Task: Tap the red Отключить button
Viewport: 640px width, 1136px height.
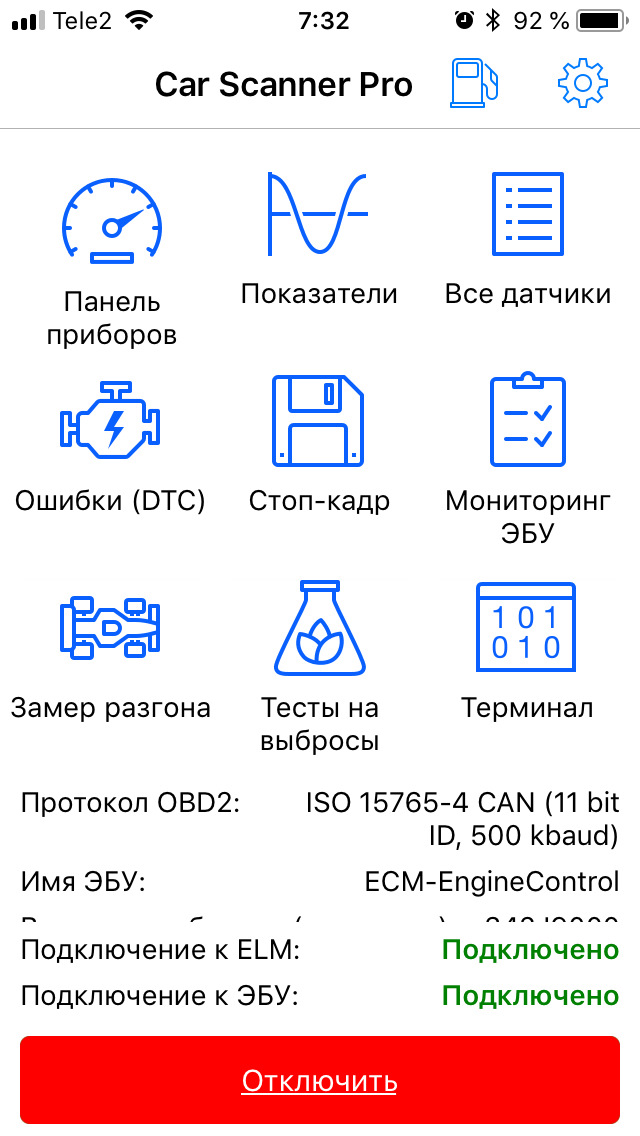Action: point(320,1080)
